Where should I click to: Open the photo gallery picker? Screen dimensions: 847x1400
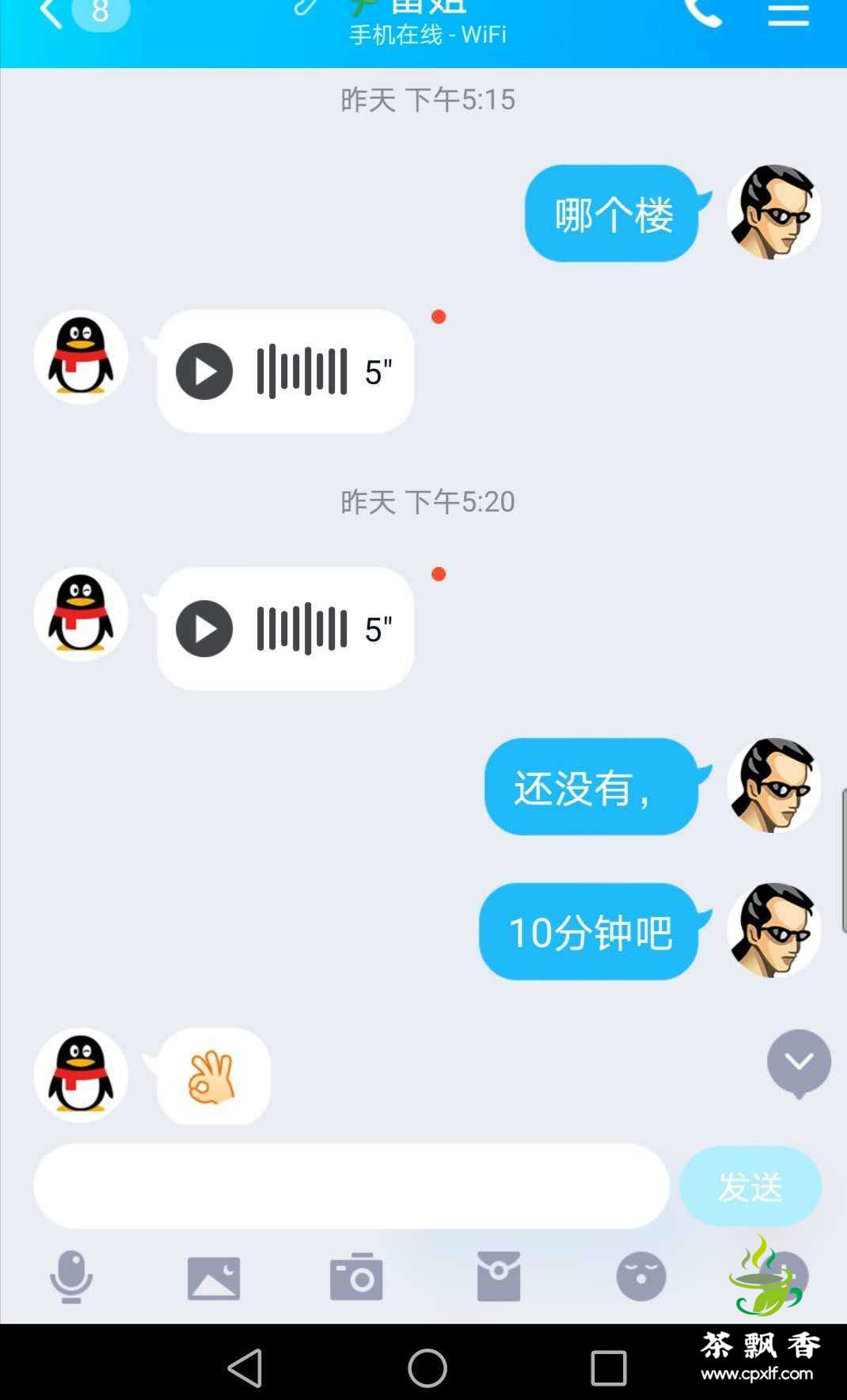coord(214,1277)
